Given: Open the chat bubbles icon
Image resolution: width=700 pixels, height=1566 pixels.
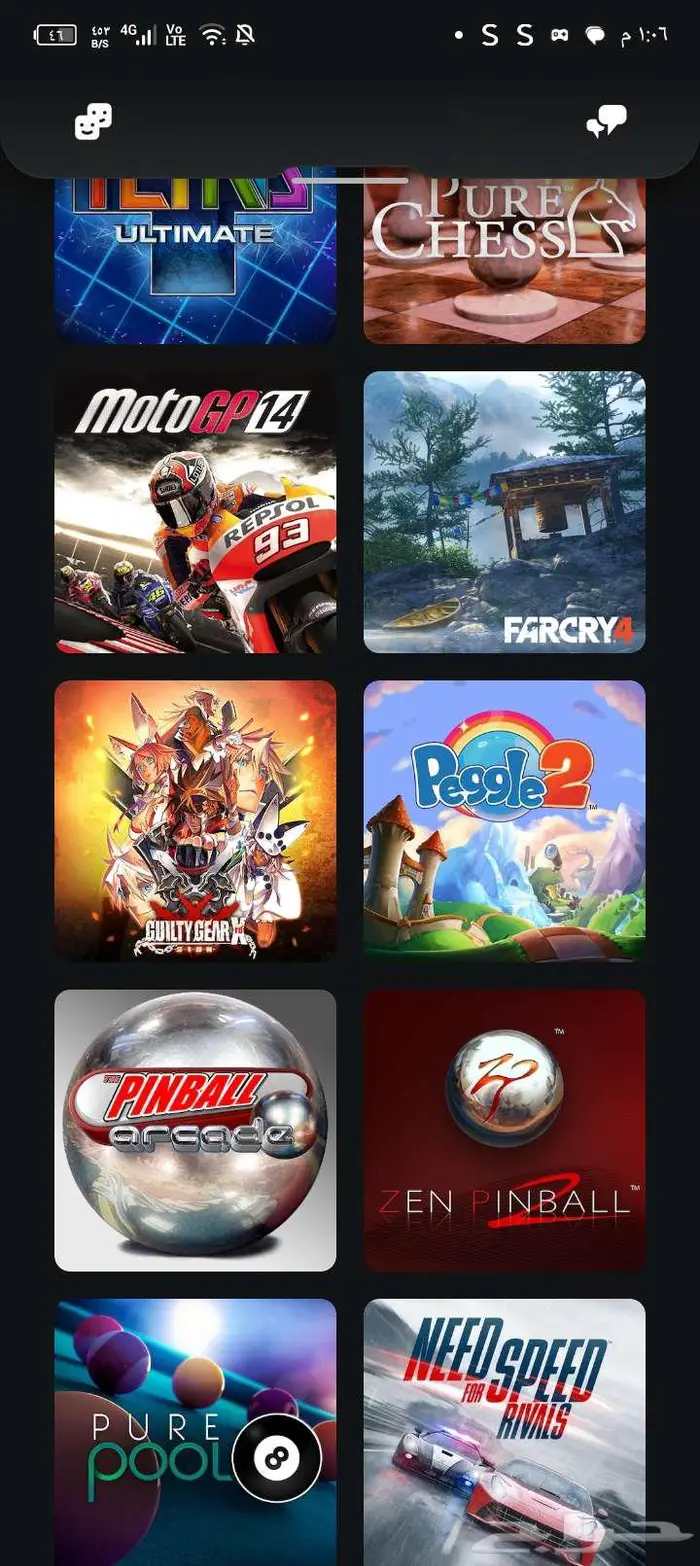Looking at the screenshot, I should (606, 122).
